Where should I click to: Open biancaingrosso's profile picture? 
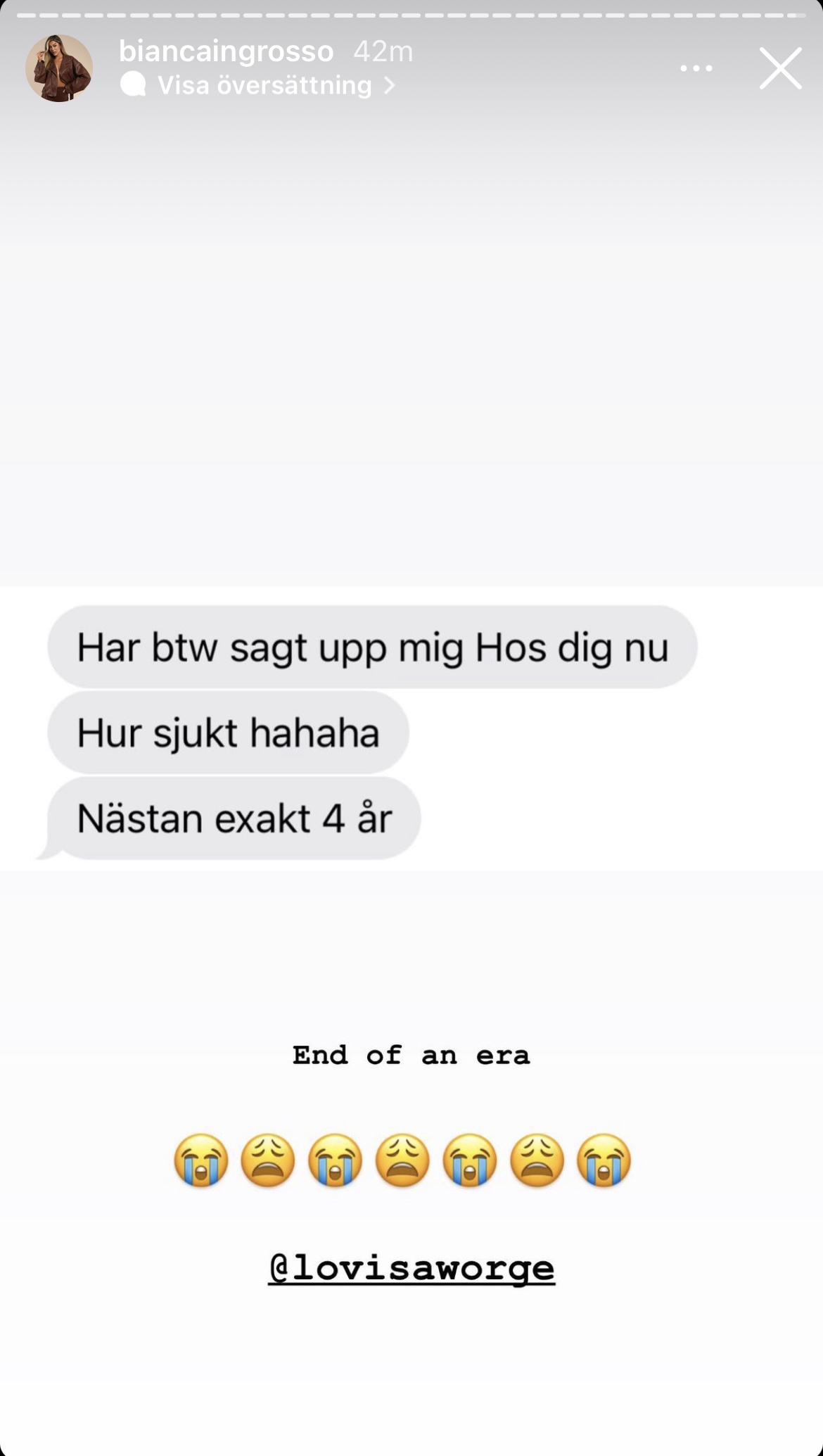59,68
